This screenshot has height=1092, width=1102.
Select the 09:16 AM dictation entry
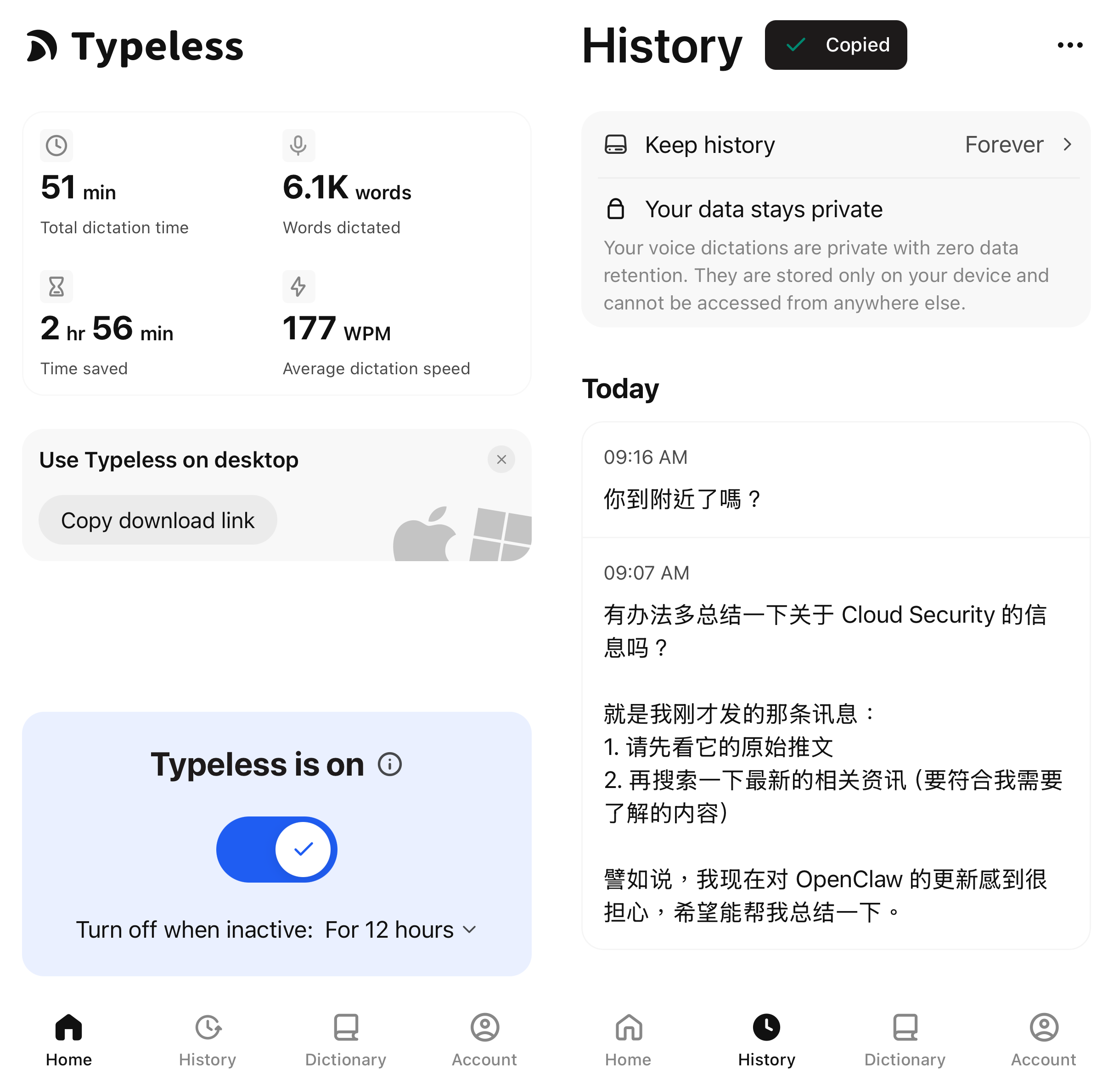coord(836,480)
